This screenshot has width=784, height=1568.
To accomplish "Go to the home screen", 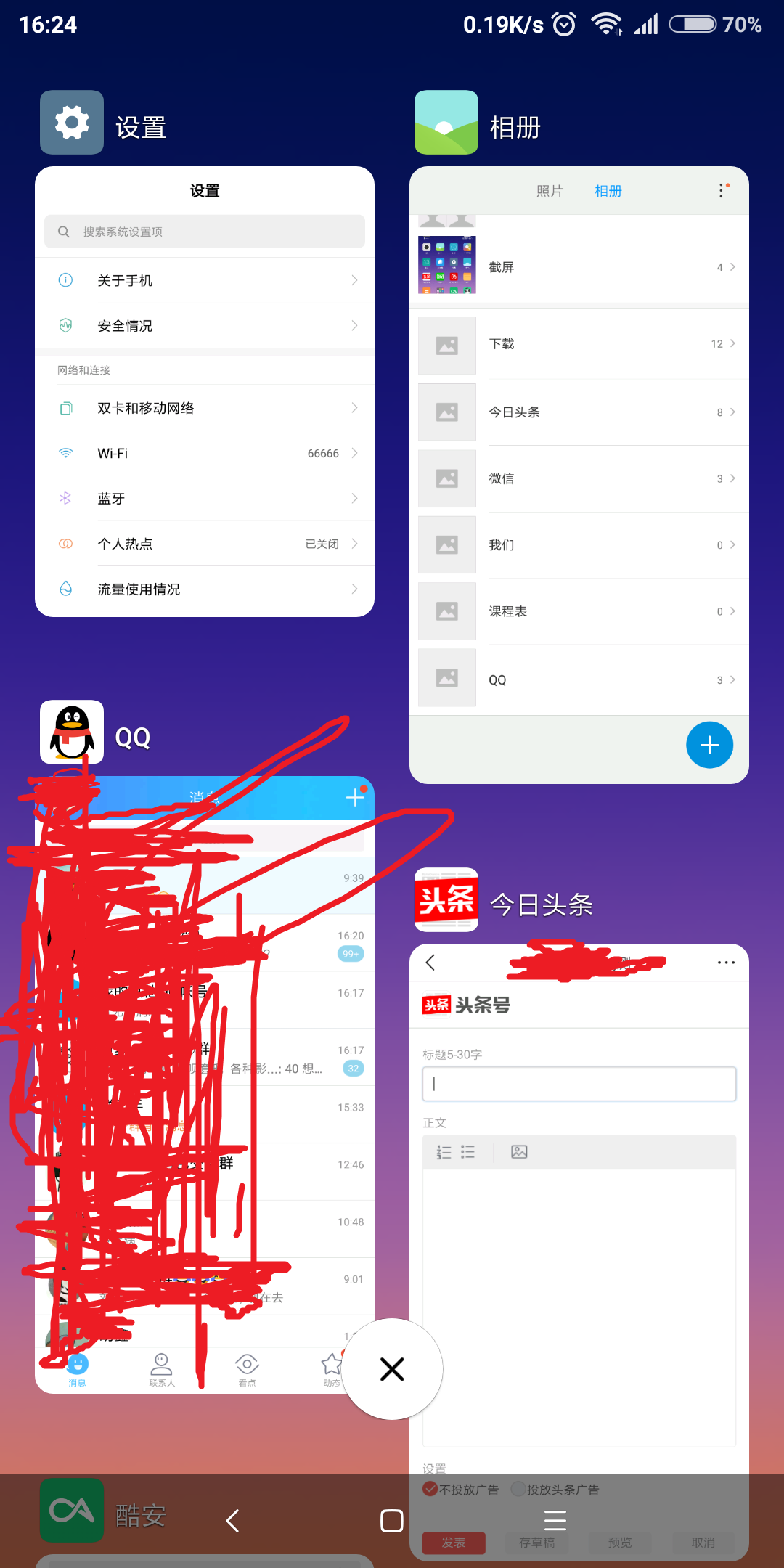I will pos(392,1520).
